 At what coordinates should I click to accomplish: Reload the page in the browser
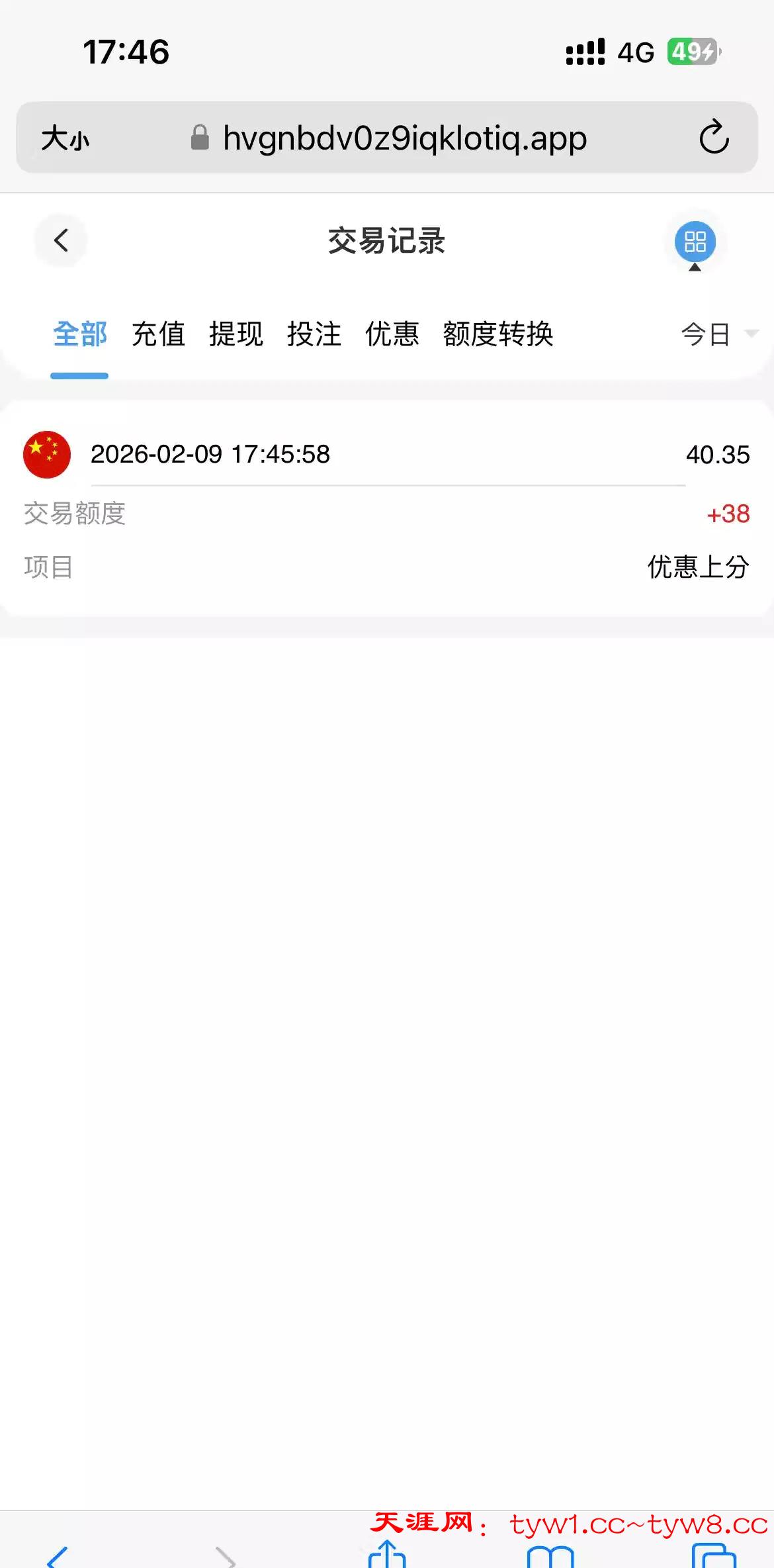point(714,138)
